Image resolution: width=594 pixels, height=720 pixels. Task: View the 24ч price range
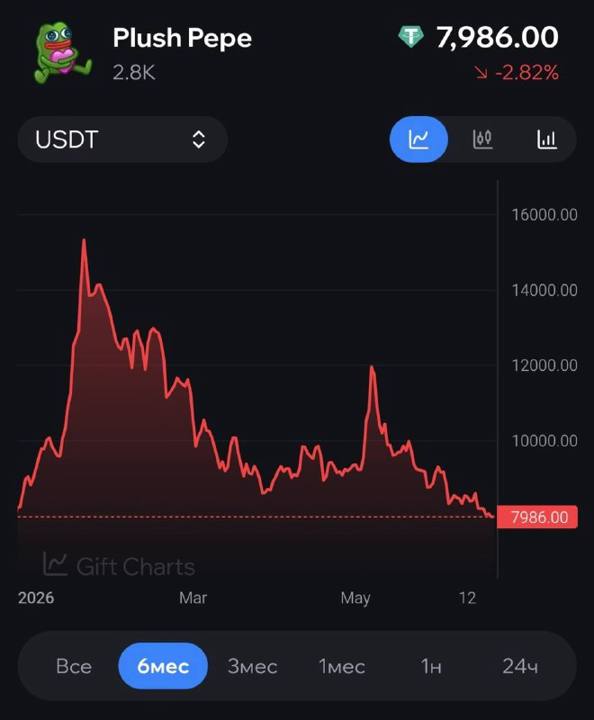coord(520,666)
